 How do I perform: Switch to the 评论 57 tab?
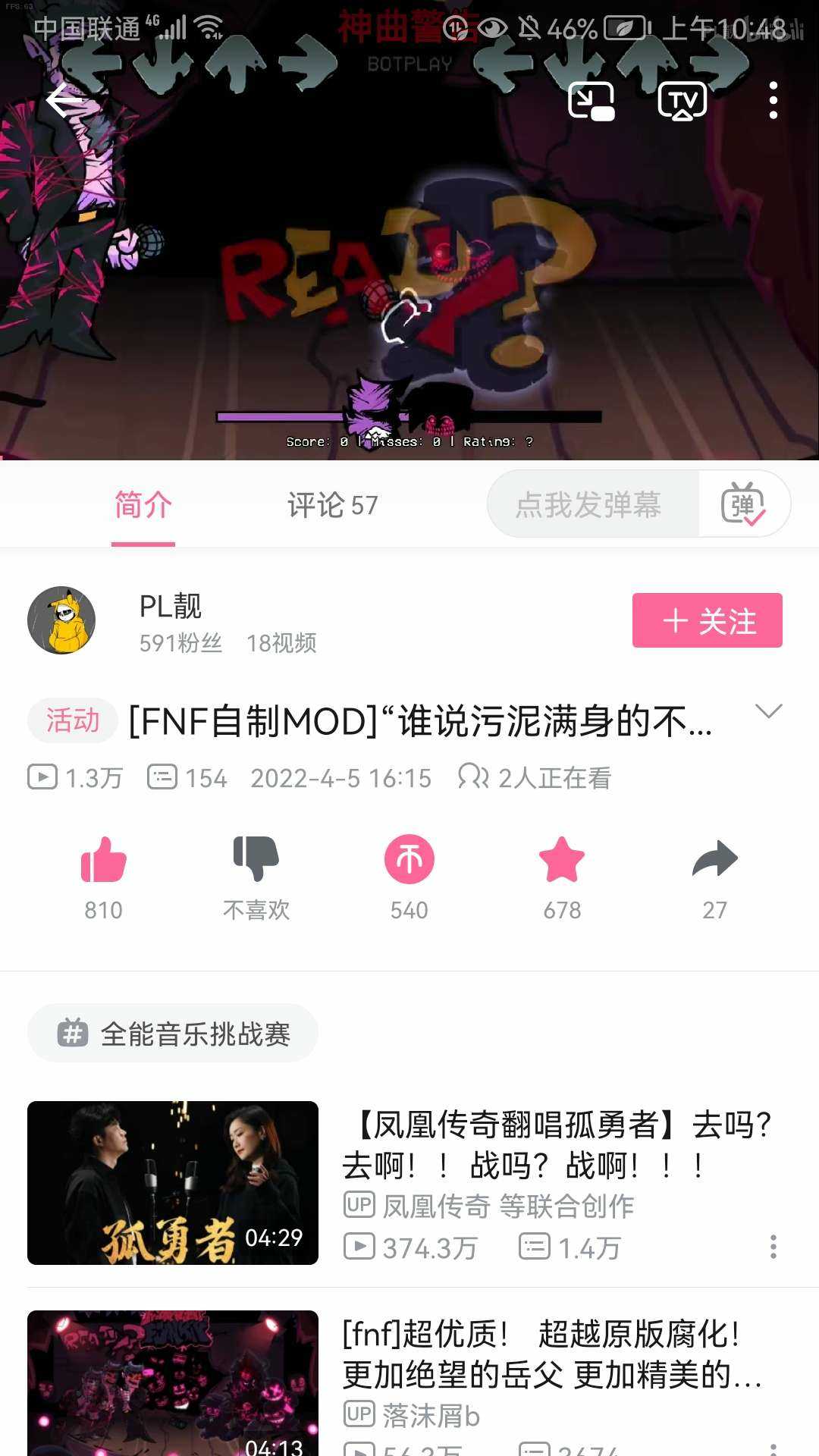(332, 505)
